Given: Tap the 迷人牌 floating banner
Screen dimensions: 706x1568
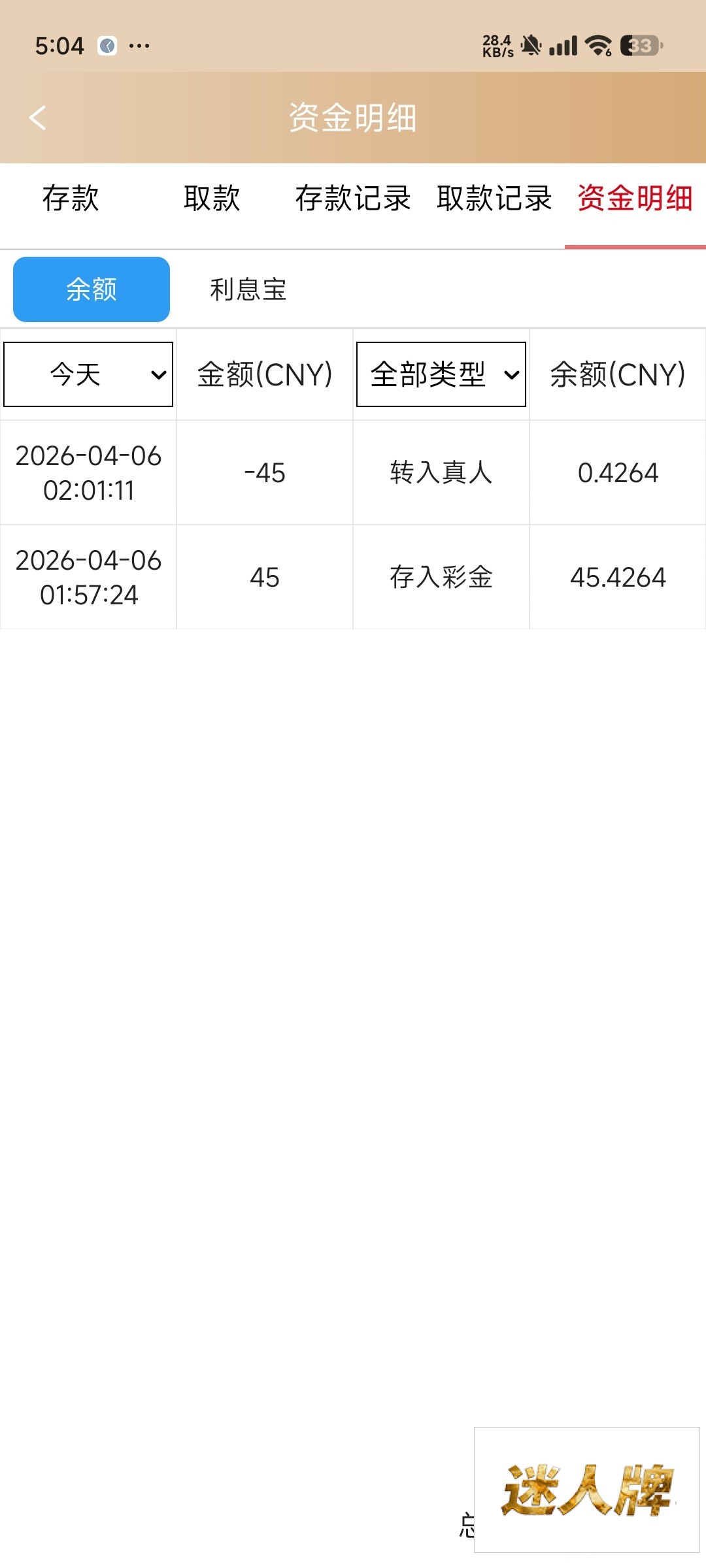Looking at the screenshot, I should (586, 1490).
